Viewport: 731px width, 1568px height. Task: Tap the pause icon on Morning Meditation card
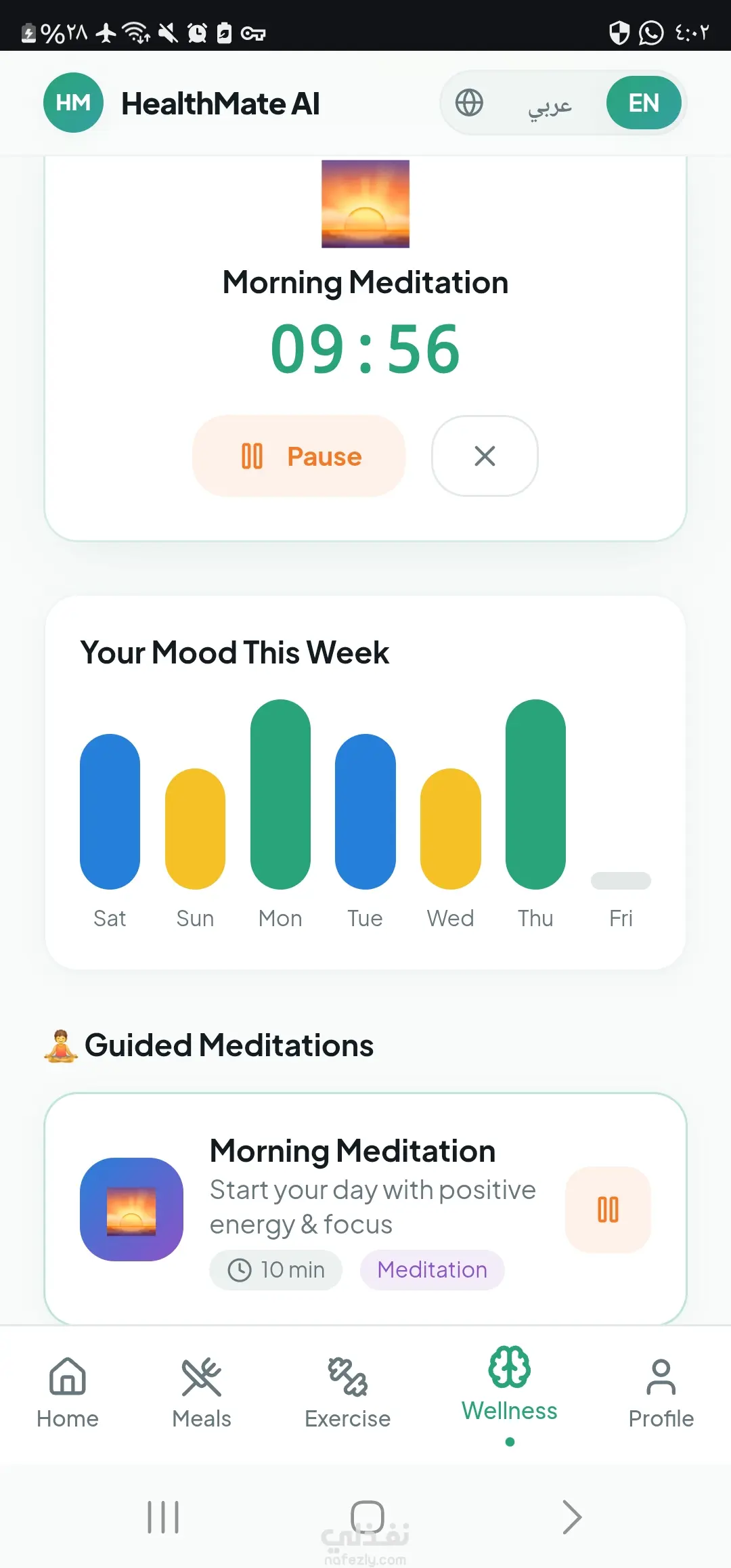tap(608, 1209)
